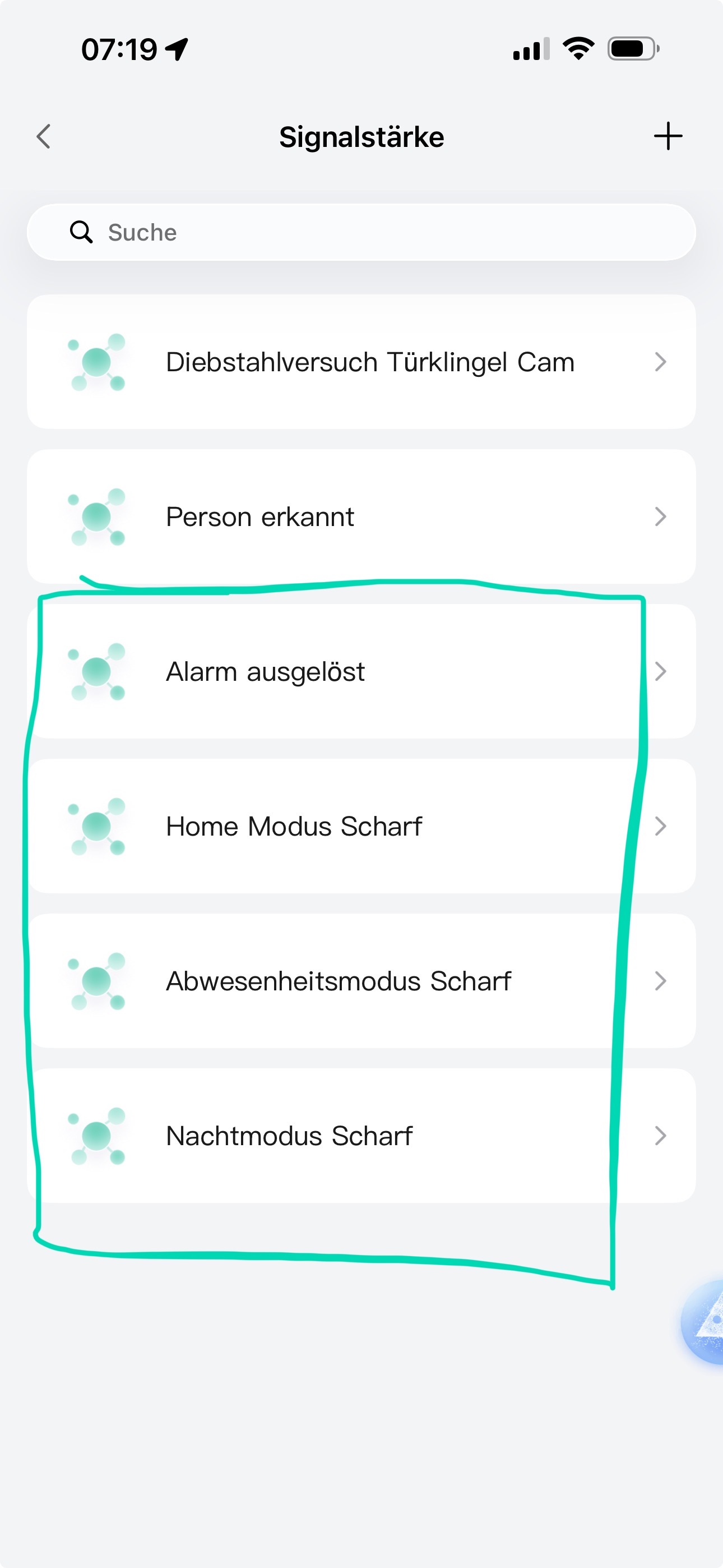Go back from Signalstärke screen

coord(44,136)
